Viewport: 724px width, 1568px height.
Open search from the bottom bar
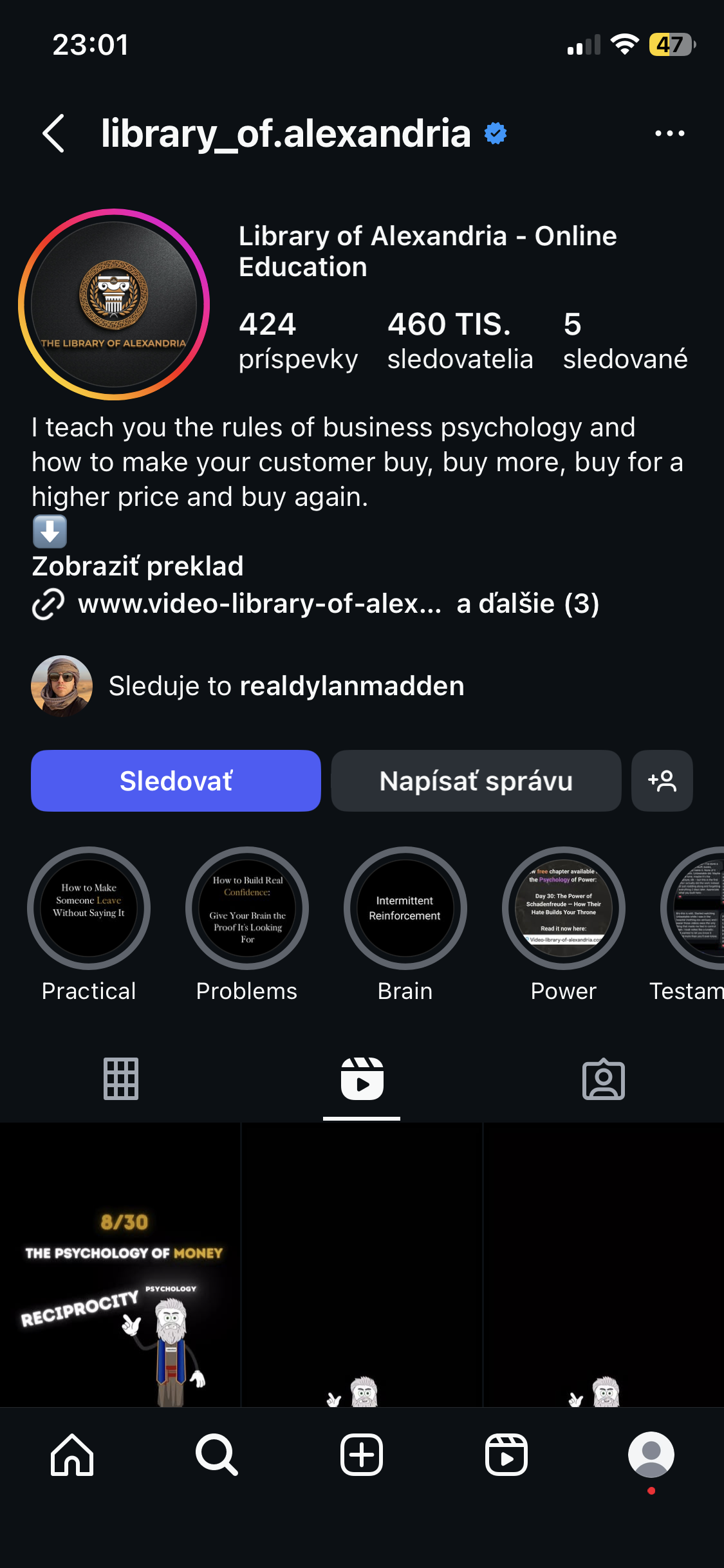pos(217,1455)
